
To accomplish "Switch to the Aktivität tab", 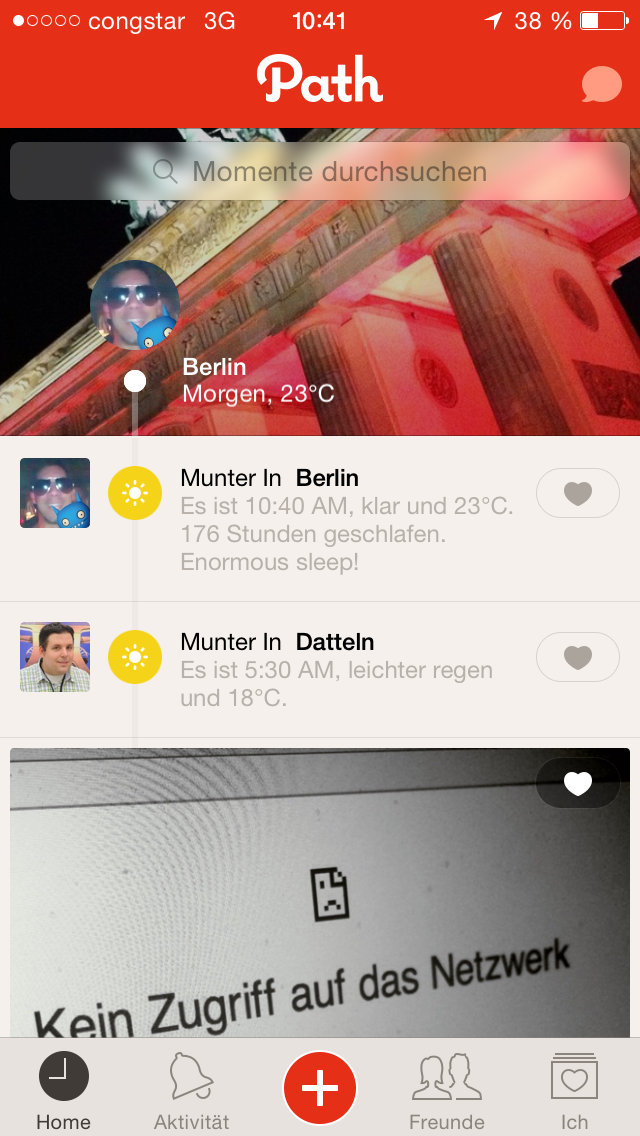I will click(191, 1090).
